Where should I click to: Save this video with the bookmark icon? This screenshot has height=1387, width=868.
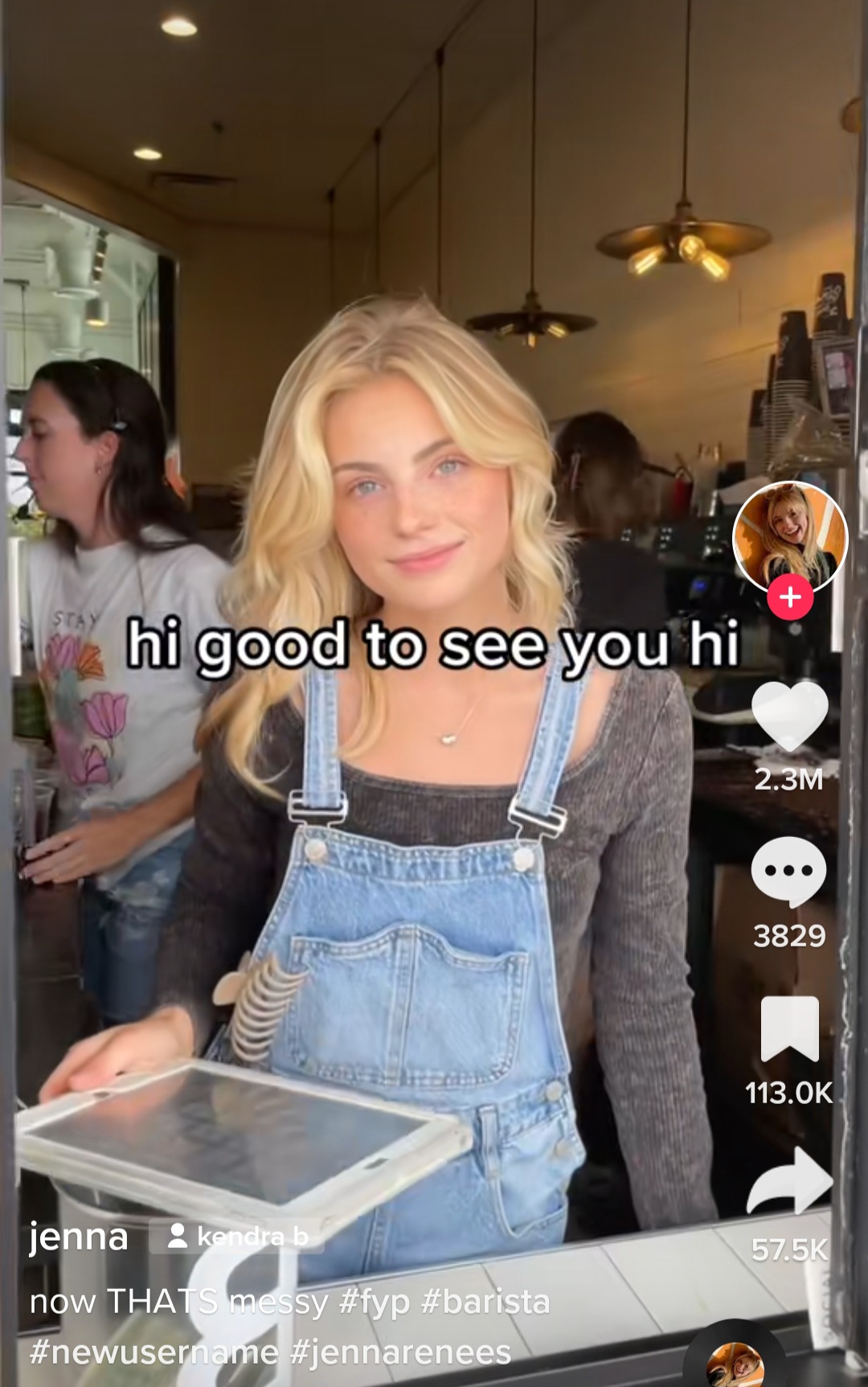point(789,1029)
